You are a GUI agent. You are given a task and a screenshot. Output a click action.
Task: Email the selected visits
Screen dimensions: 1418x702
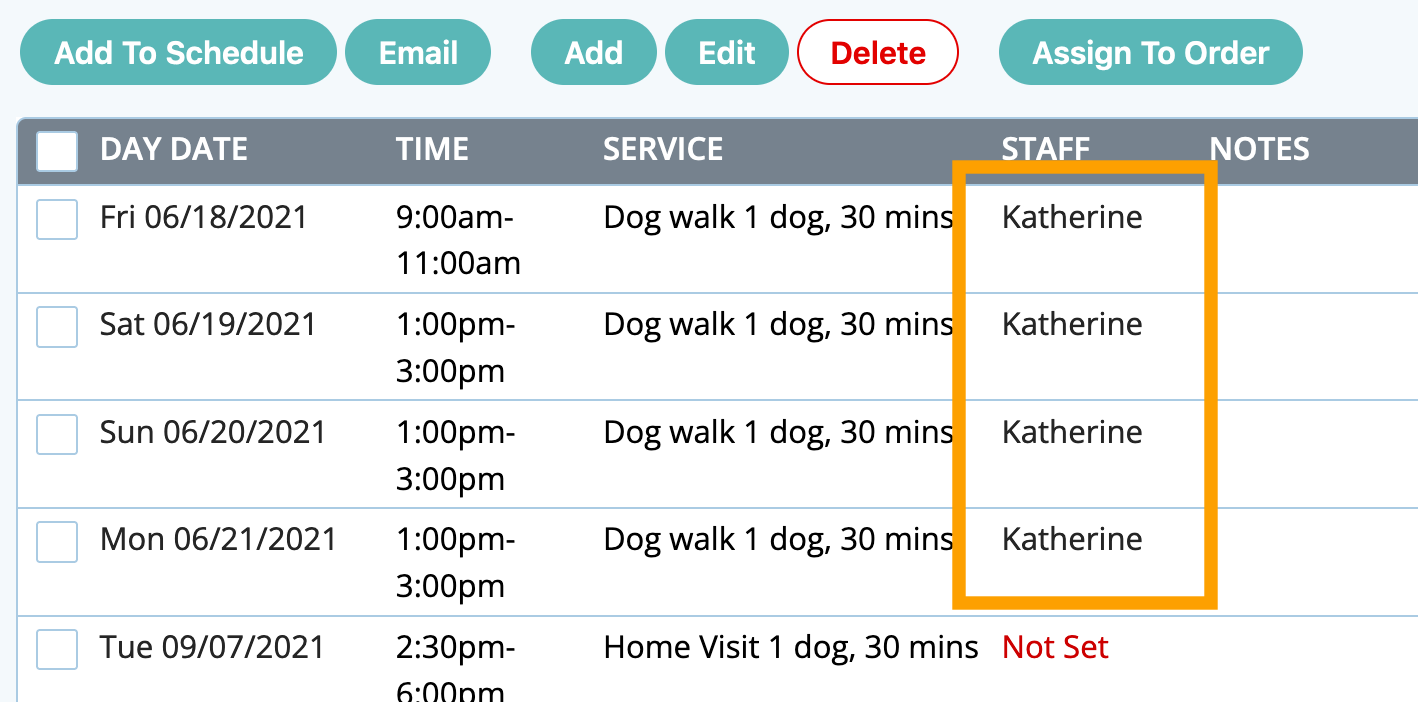(418, 53)
